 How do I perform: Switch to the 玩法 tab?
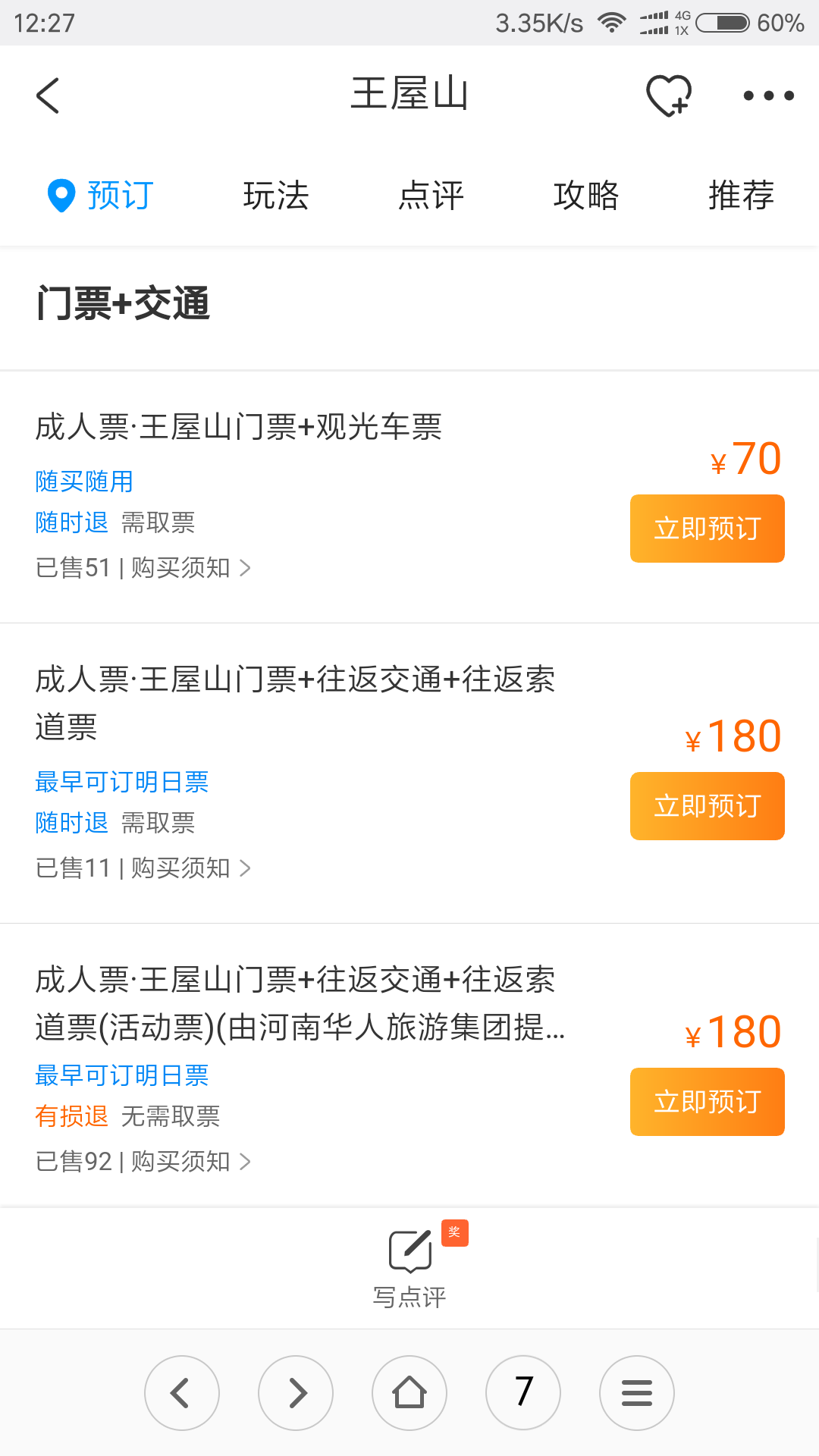click(x=276, y=196)
